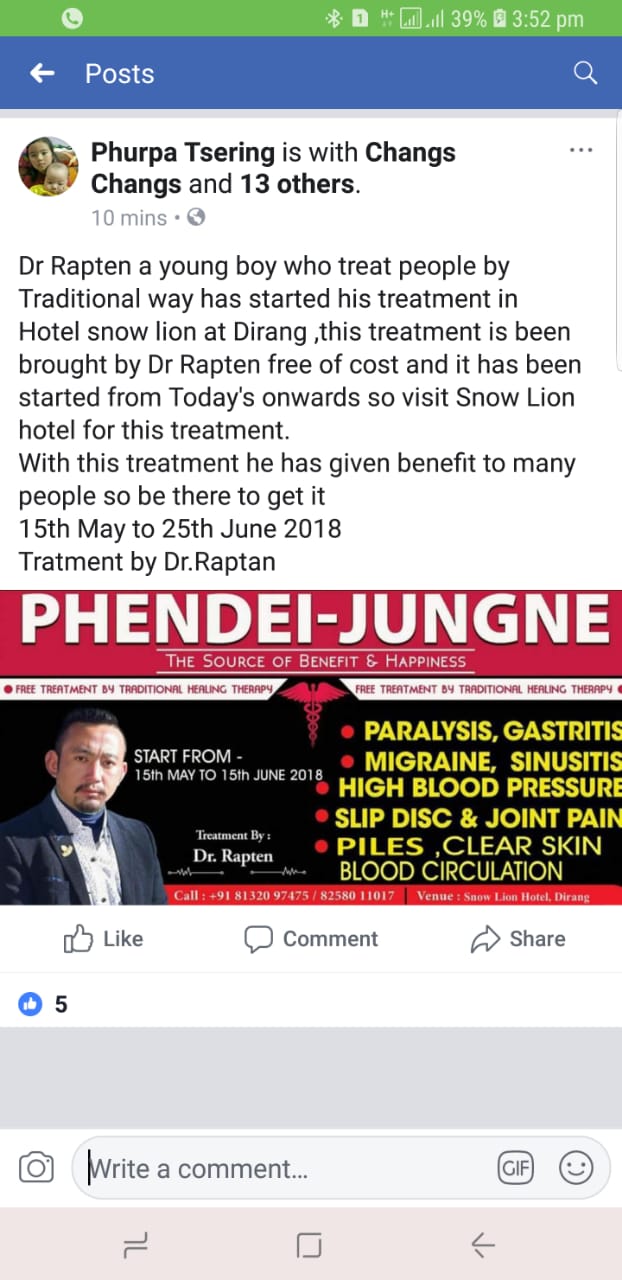
Task: Focus the Write a comment field
Action: coord(280,1168)
